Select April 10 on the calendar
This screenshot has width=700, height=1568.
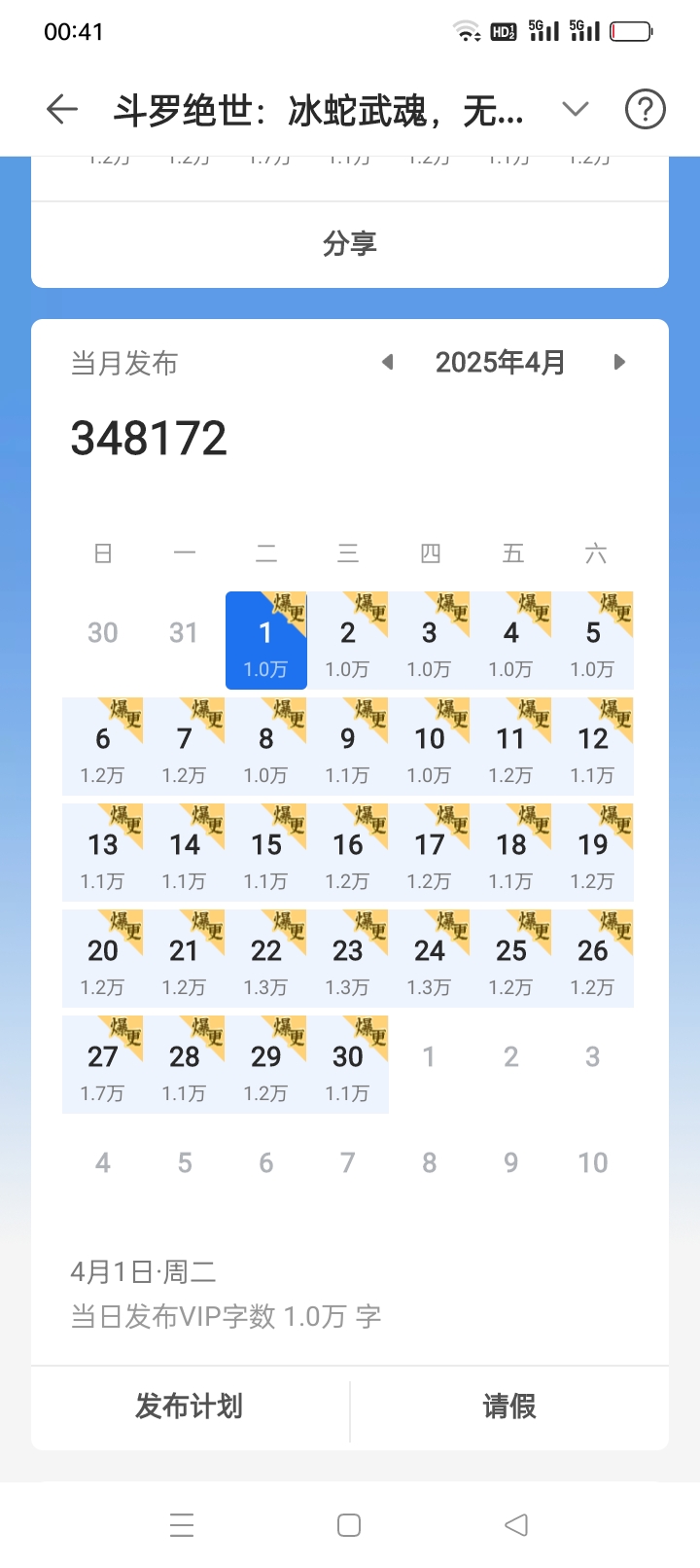point(430,747)
